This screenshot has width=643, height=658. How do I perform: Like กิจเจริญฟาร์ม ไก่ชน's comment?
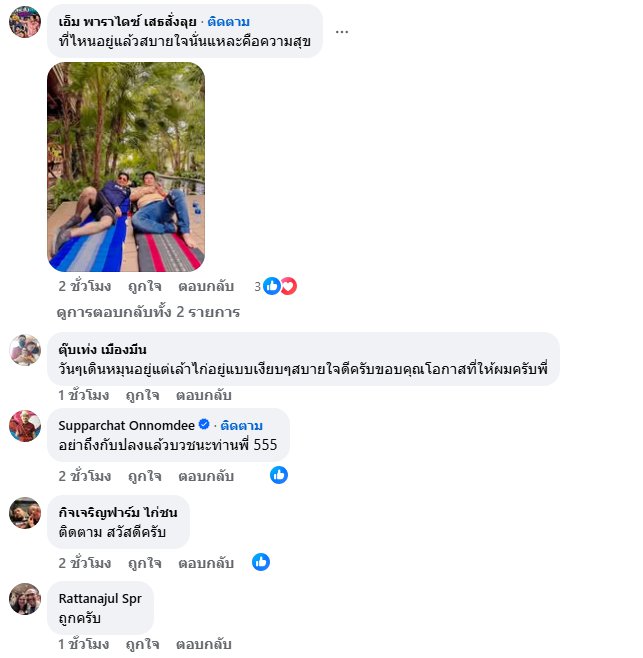(x=144, y=563)
